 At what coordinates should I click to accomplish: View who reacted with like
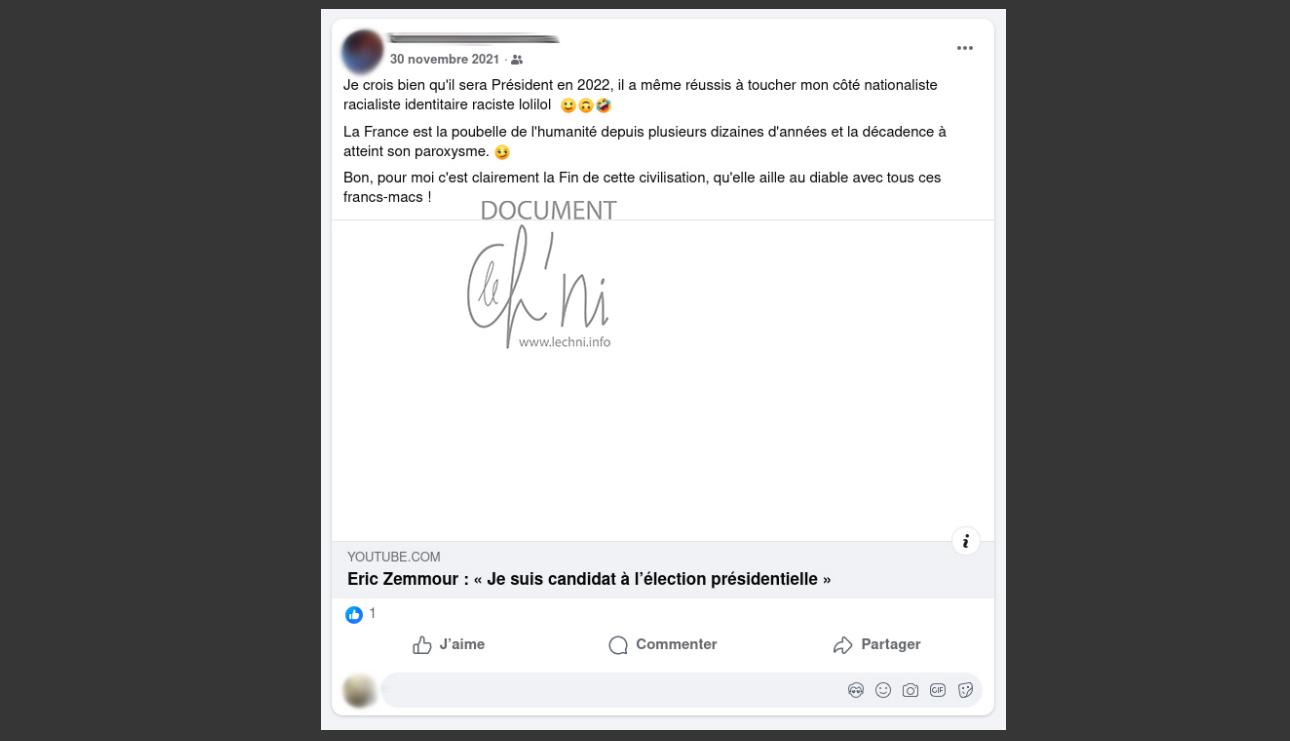[355, 614]
